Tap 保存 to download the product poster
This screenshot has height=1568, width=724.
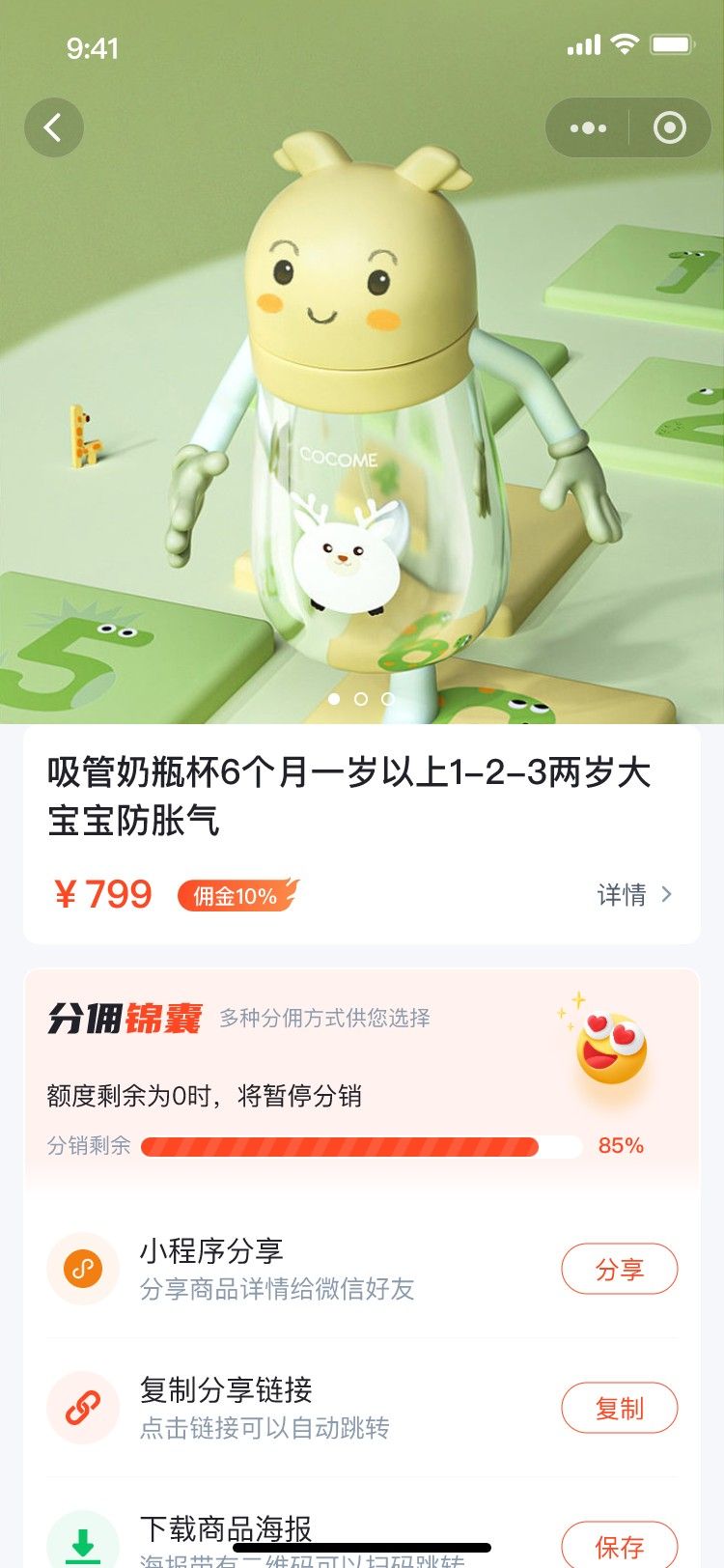[x=619, y=1545]
